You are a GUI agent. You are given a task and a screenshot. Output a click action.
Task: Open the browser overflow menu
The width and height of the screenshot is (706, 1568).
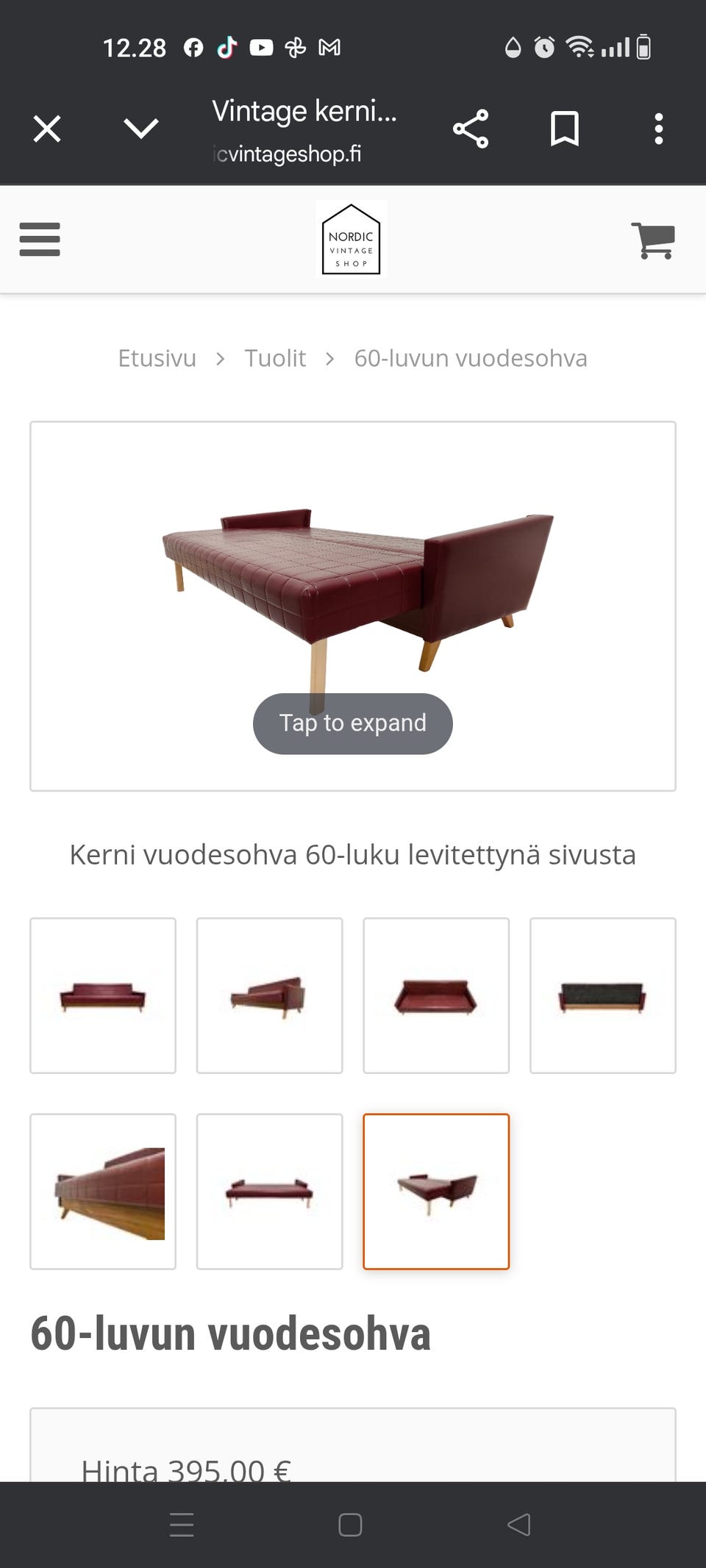[658, 128]
